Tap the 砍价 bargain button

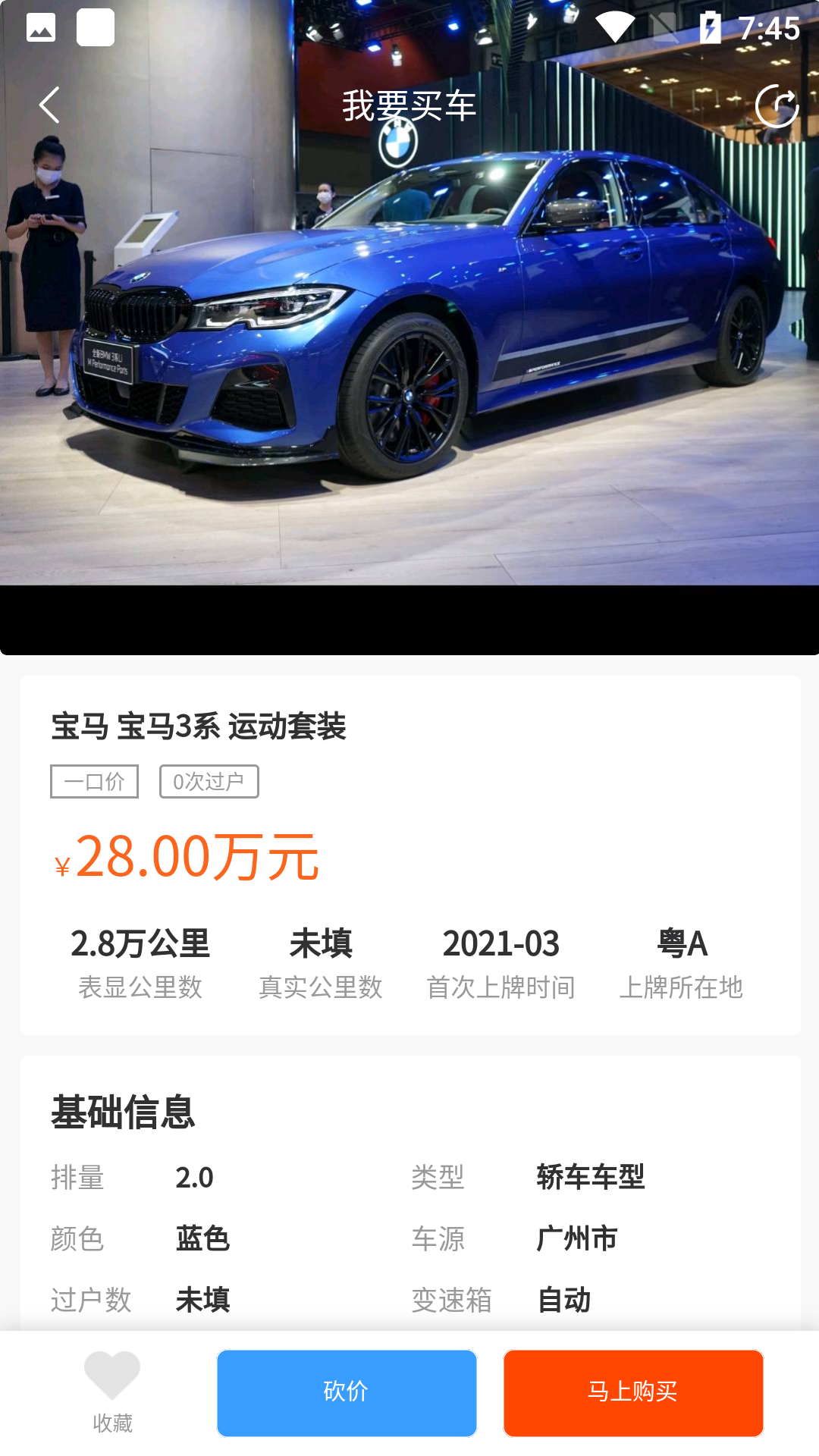(x=347, y=1392)
